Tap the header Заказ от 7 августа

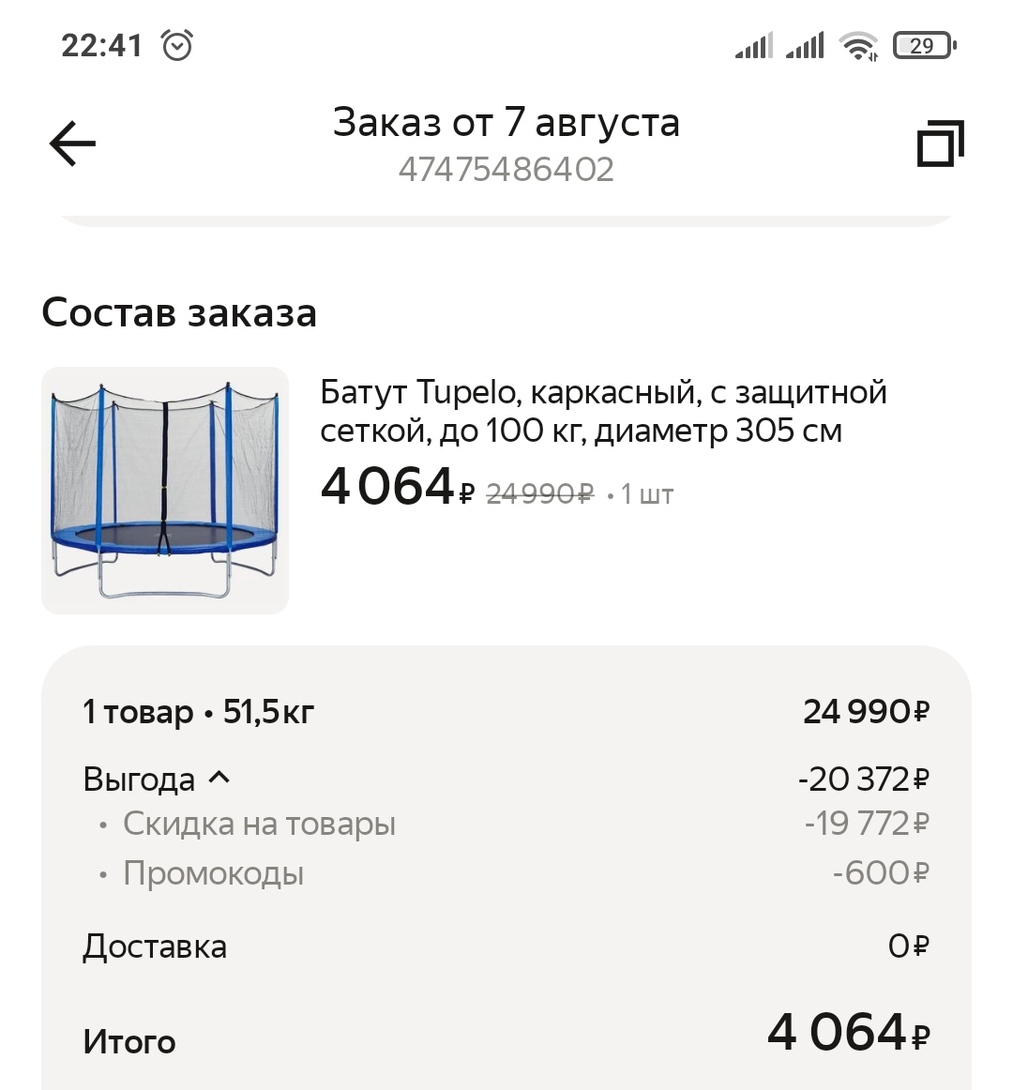(508, 121)
